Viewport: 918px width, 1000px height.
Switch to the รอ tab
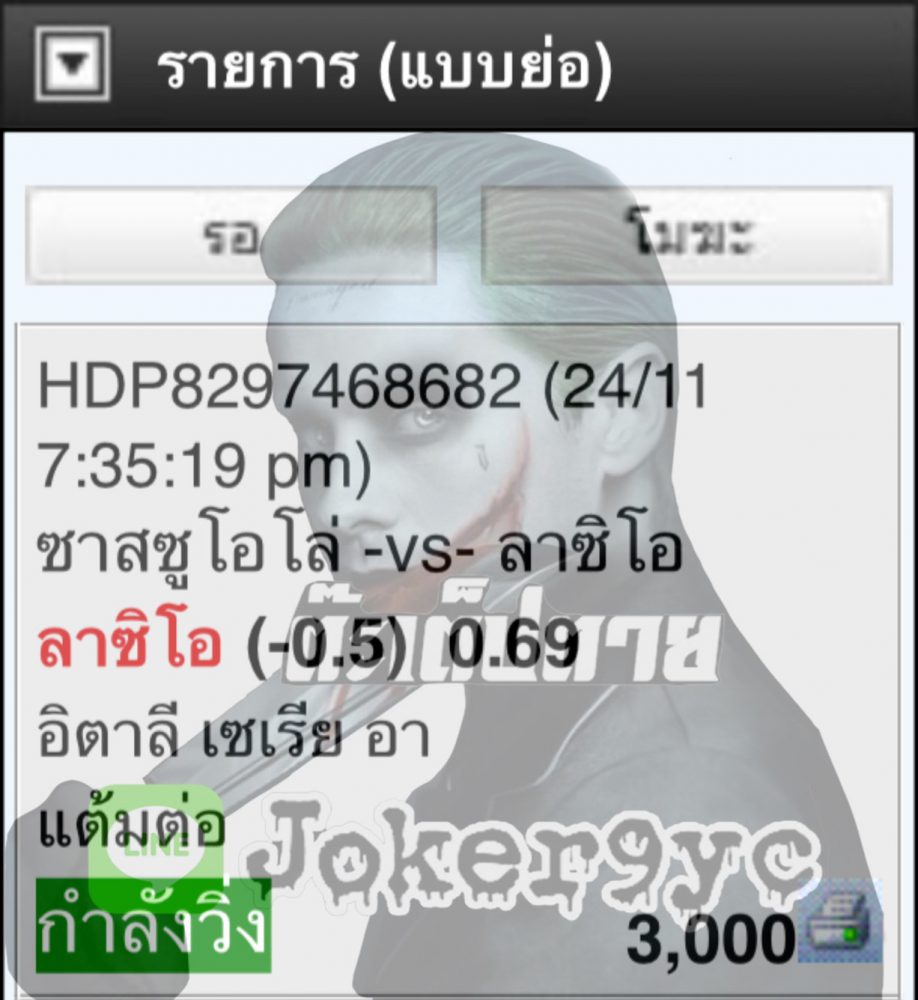coord(231,235)
